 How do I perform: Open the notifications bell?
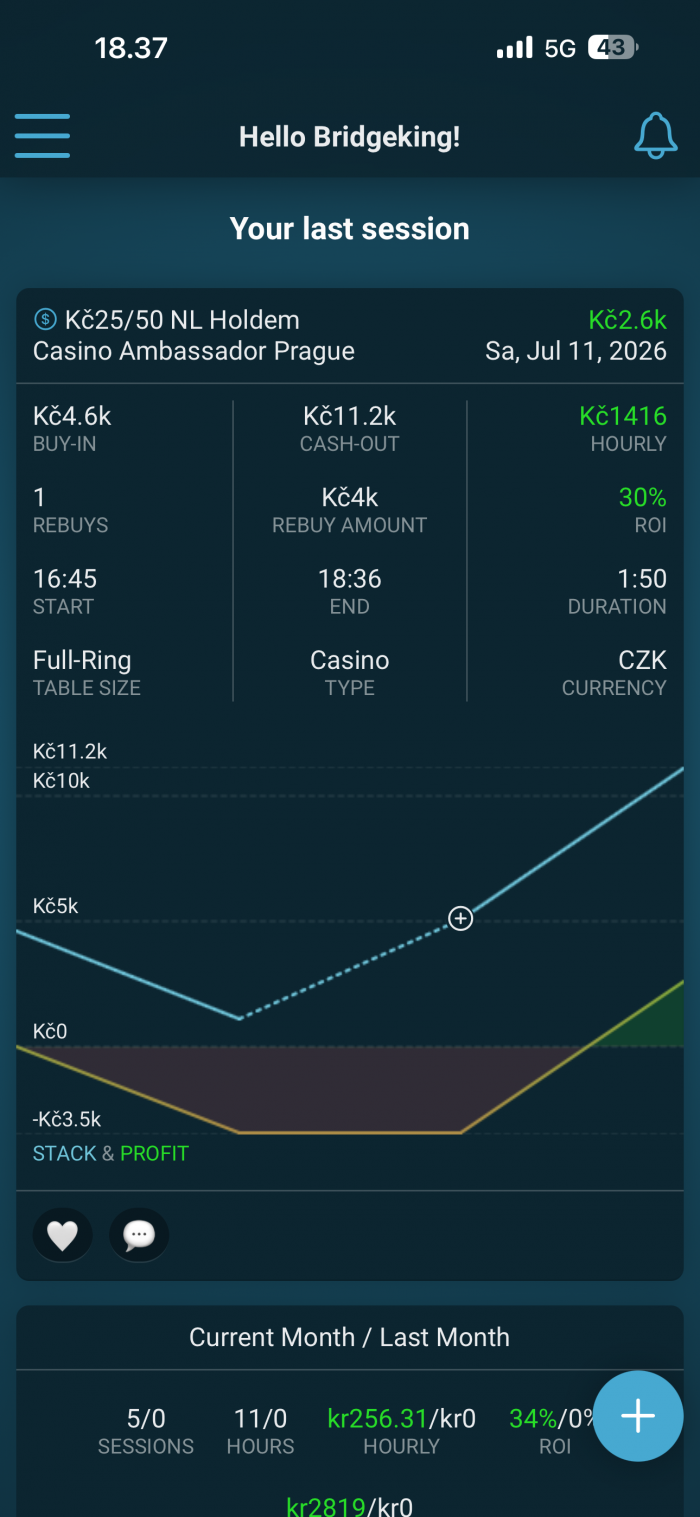656,136
